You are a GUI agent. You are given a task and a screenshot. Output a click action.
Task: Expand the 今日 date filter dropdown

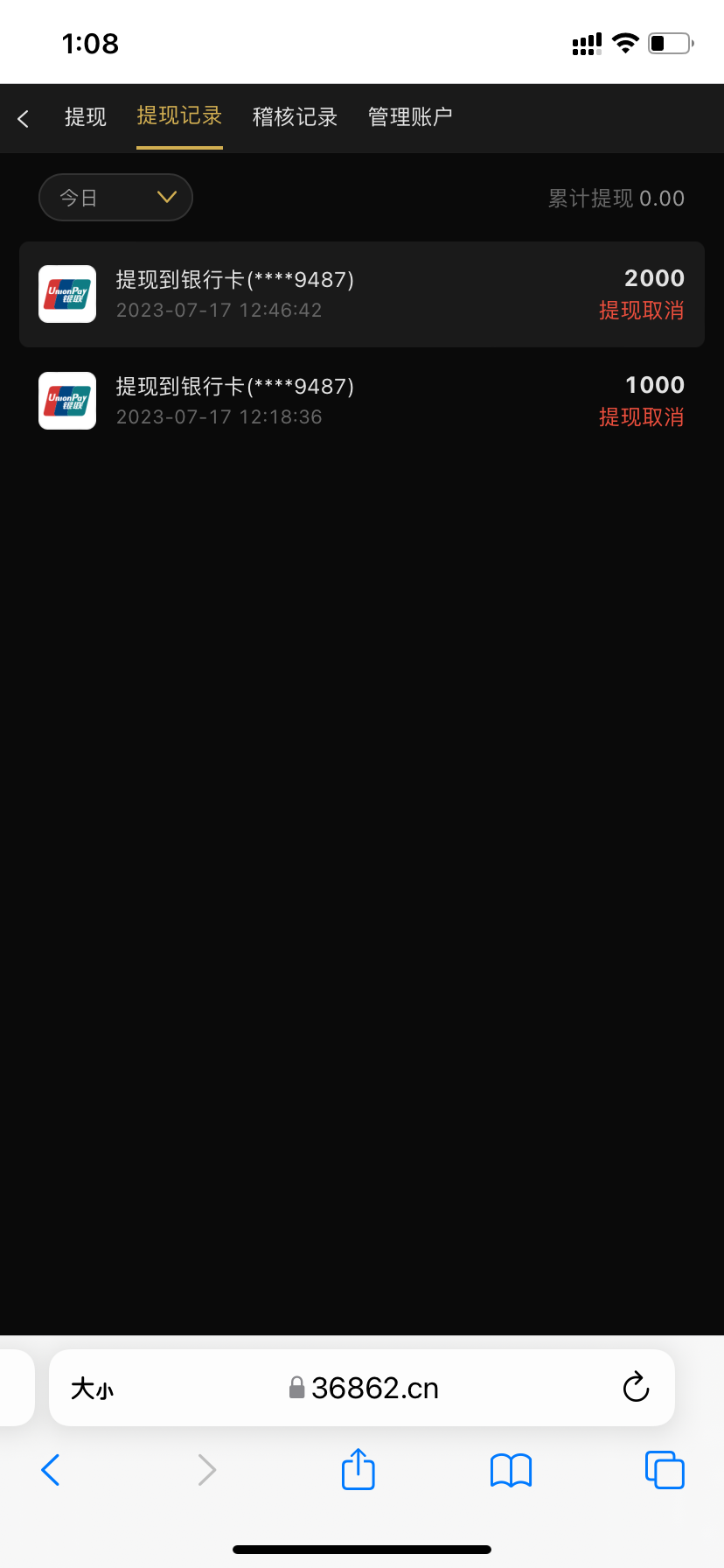coord(115,198)
